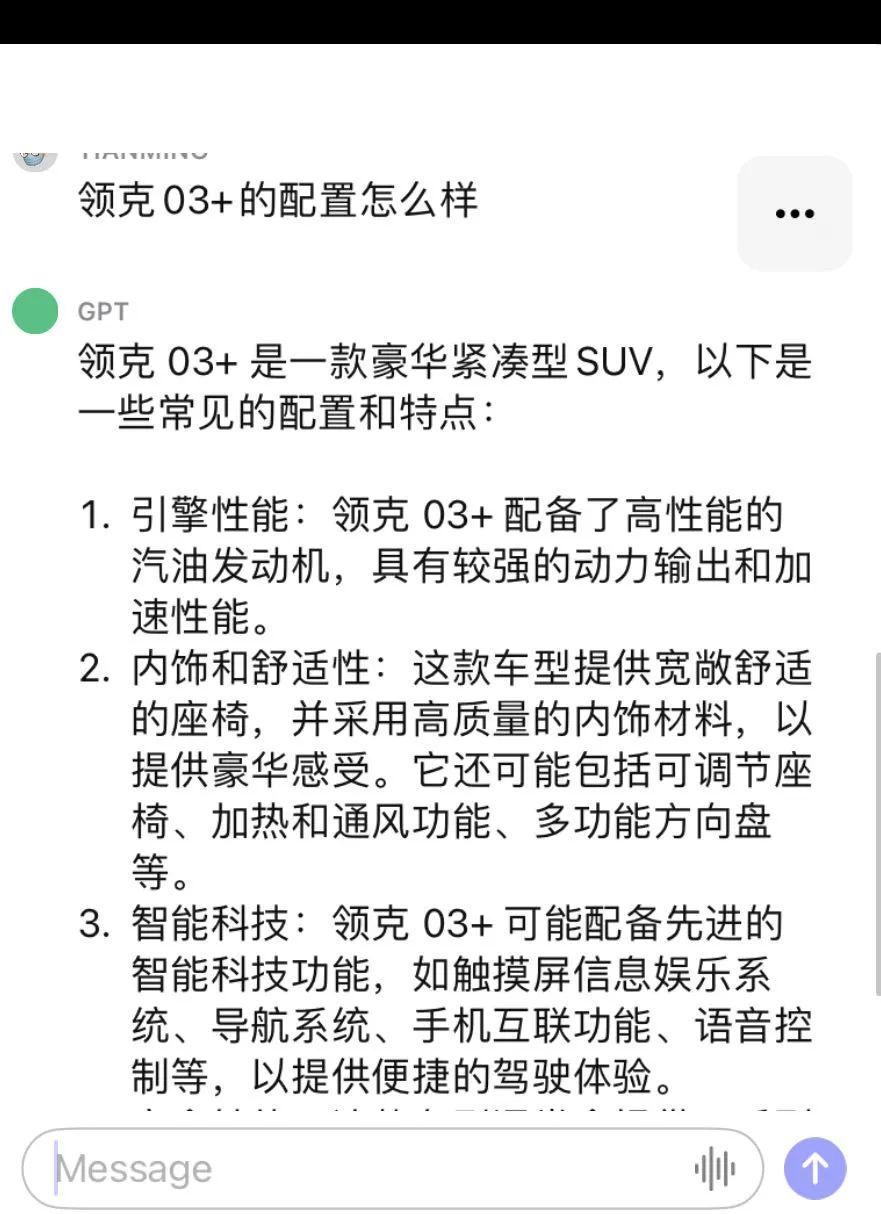Screen dimensions: 881x1214
Task: Start voice input with the waveform icon
Action: pos(714,1168)
